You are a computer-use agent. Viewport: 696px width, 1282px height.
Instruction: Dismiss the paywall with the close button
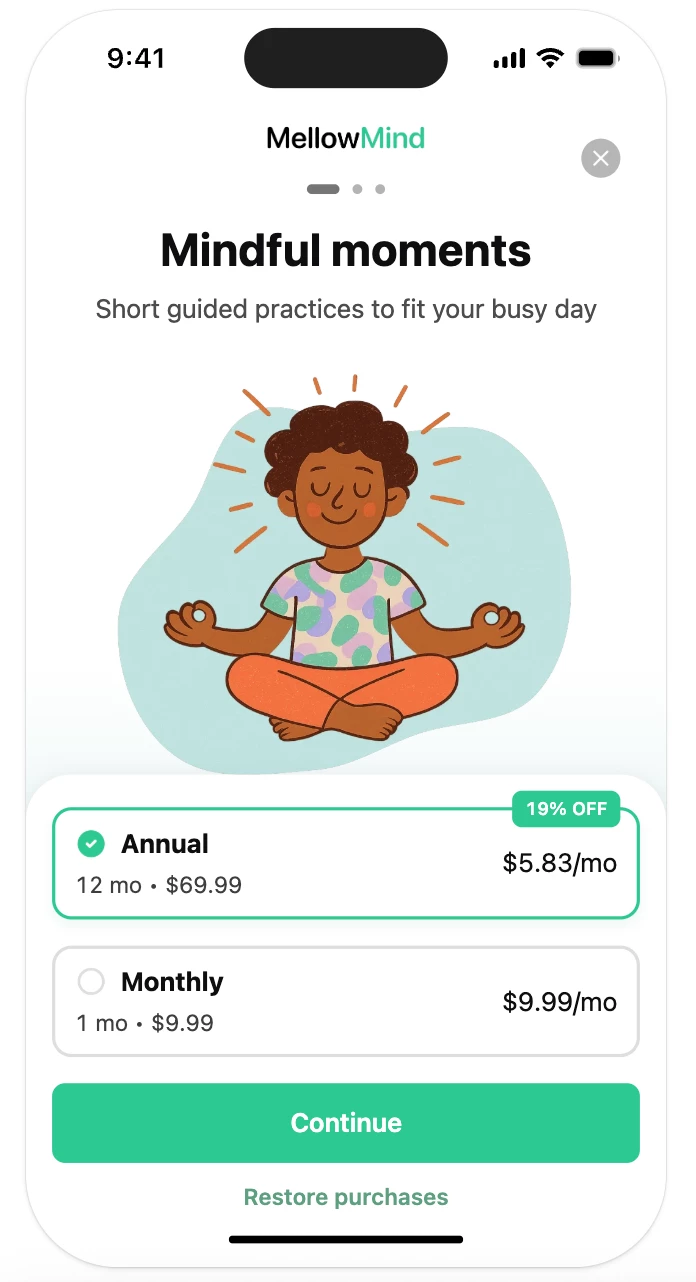point(600,158)
